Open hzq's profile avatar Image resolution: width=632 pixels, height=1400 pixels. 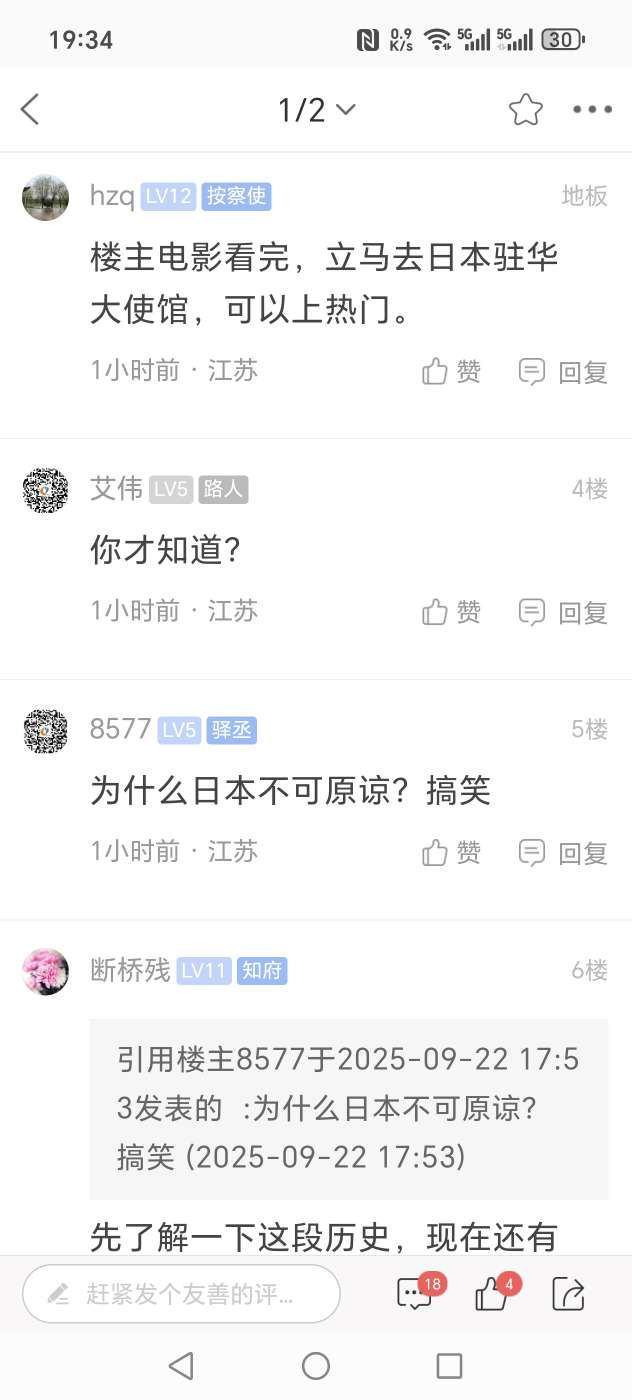[x=46, y=197]
